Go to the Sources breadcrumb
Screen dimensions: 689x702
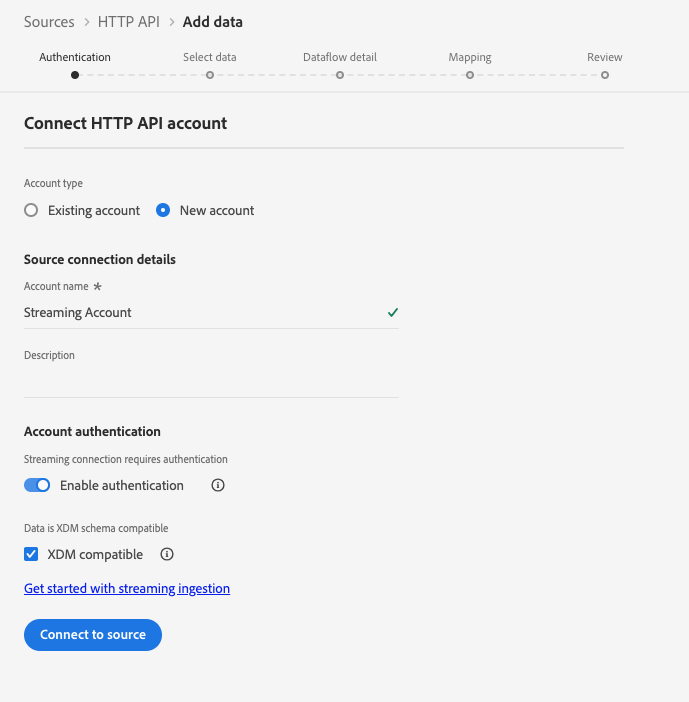(49, 21)
